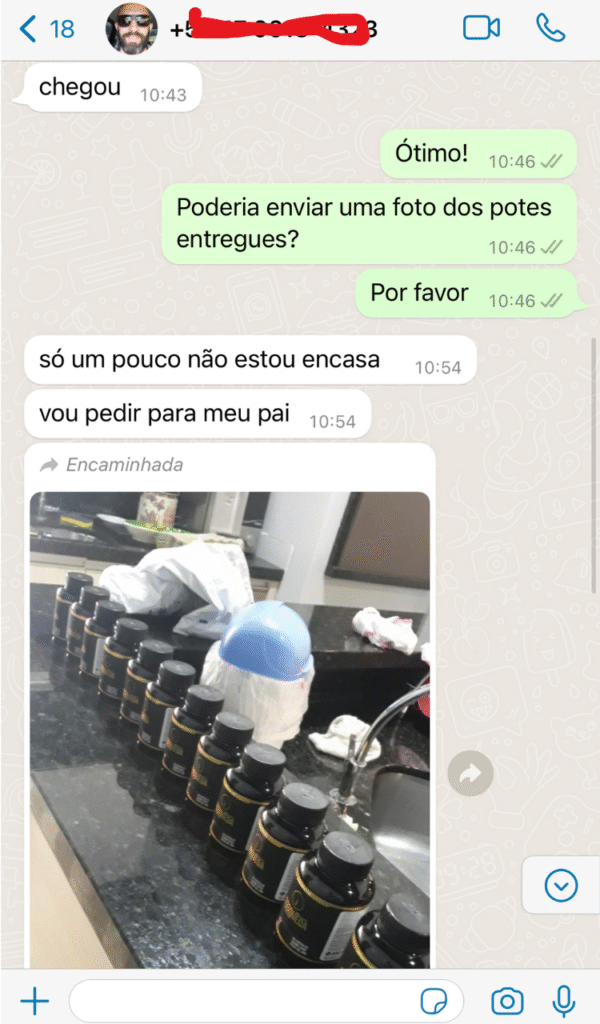Viewport: 600px width, 1024px height.
Task: Open the forwarded photo of bottles
Action: coord(230,730)
